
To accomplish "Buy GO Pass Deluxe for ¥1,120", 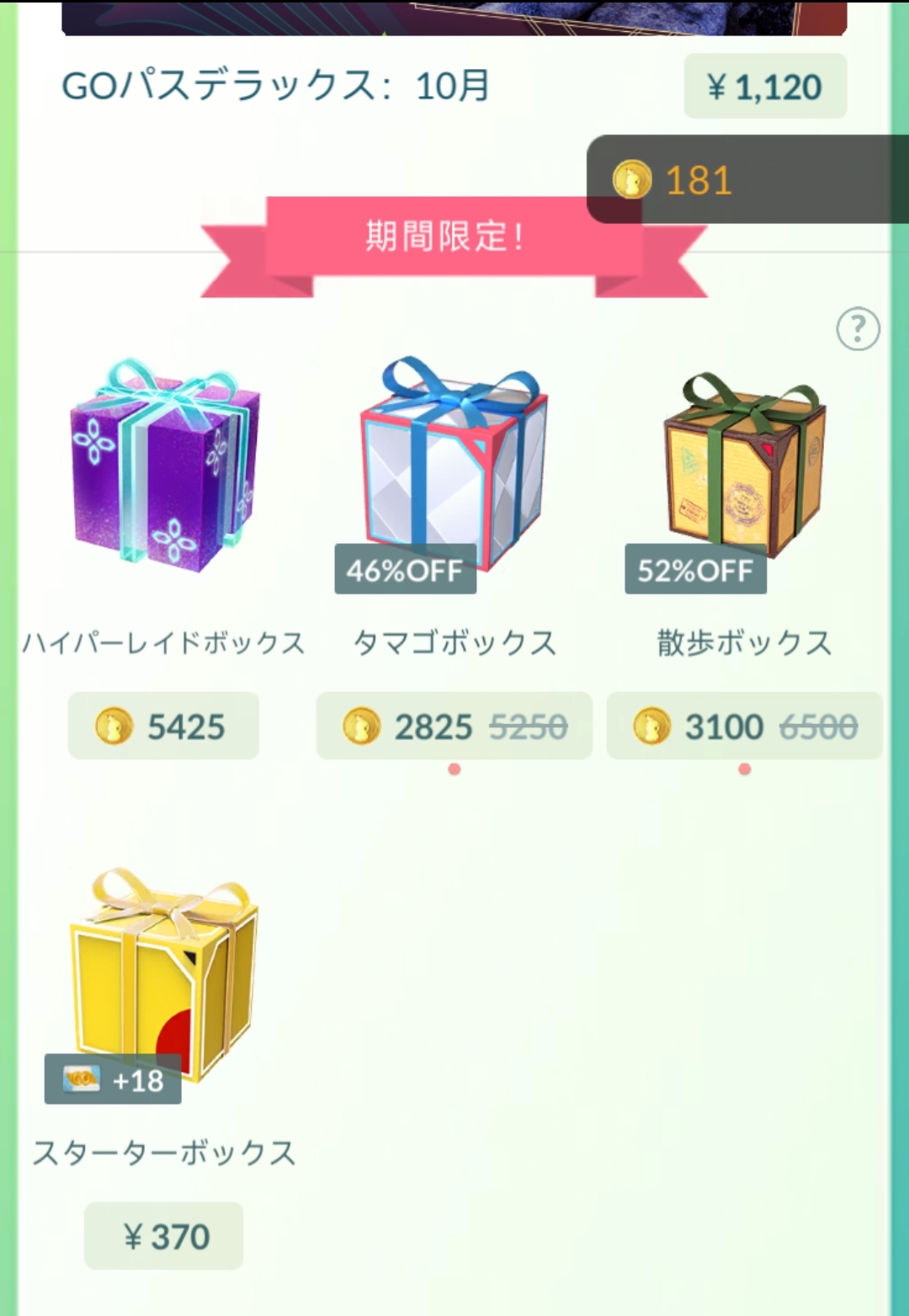I will click(x=764, y=87).
